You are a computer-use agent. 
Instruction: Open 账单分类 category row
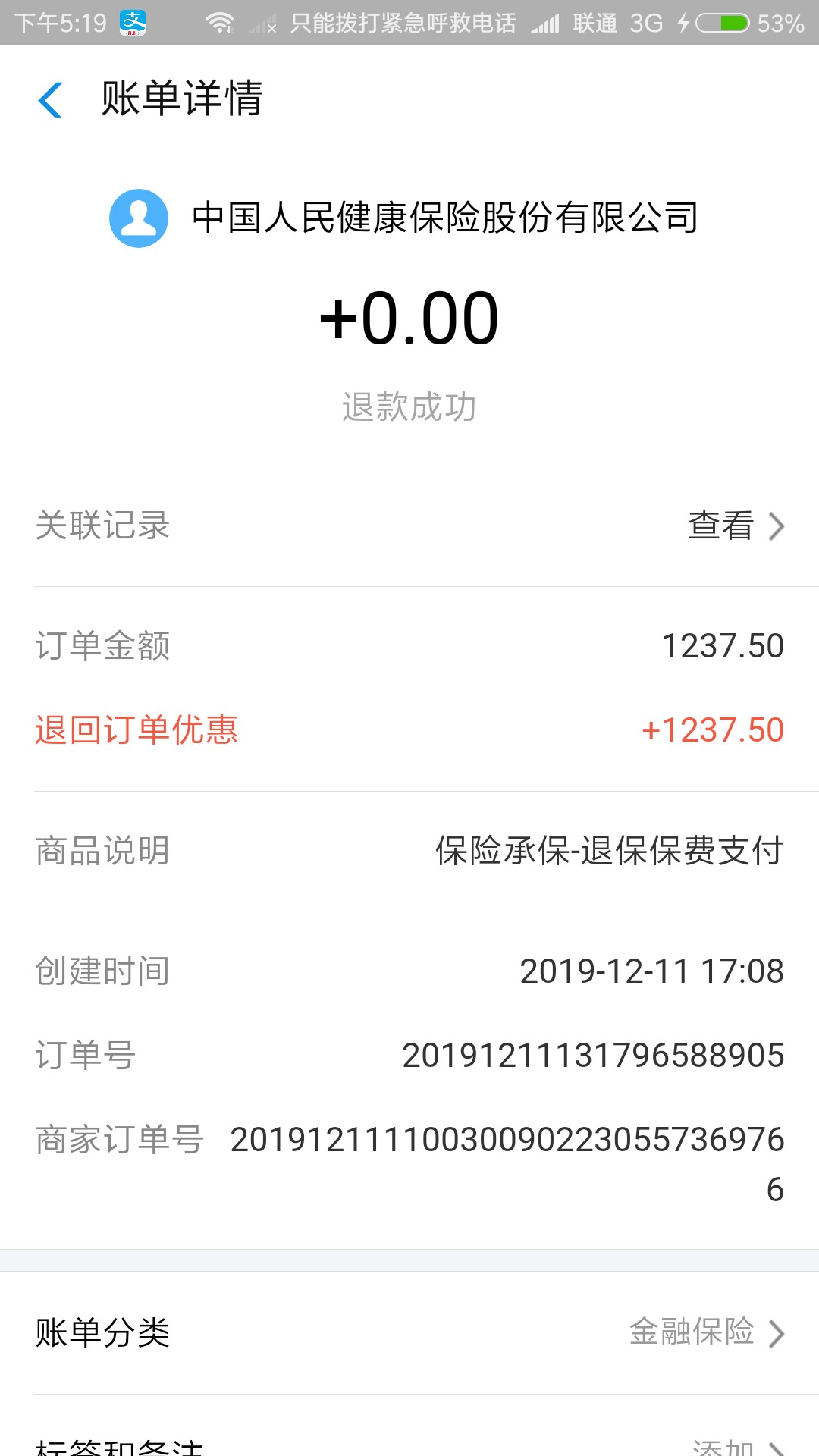[x=409, y=1333]
